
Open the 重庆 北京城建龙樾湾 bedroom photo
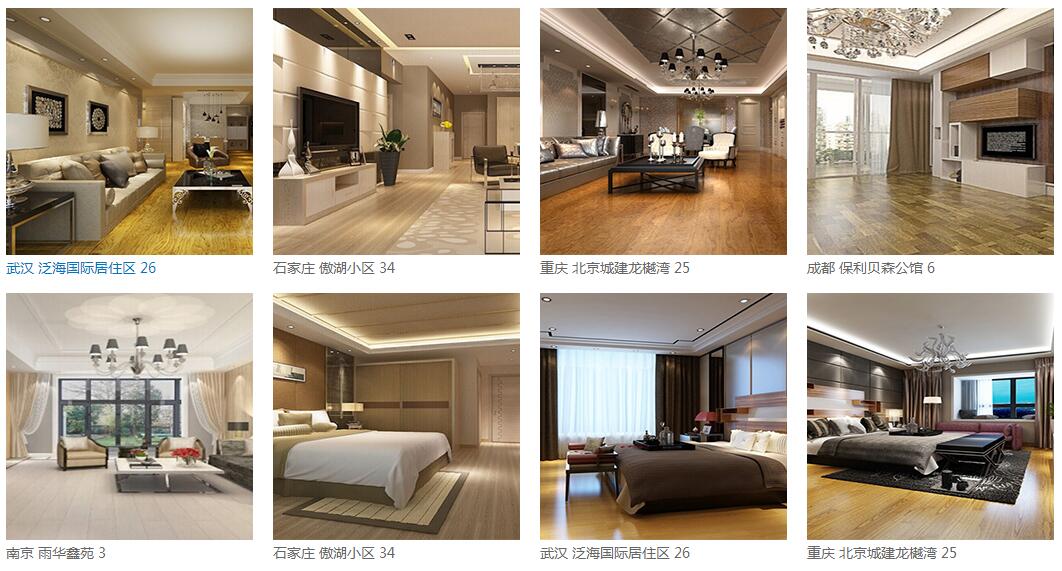(x=929, y=416)
